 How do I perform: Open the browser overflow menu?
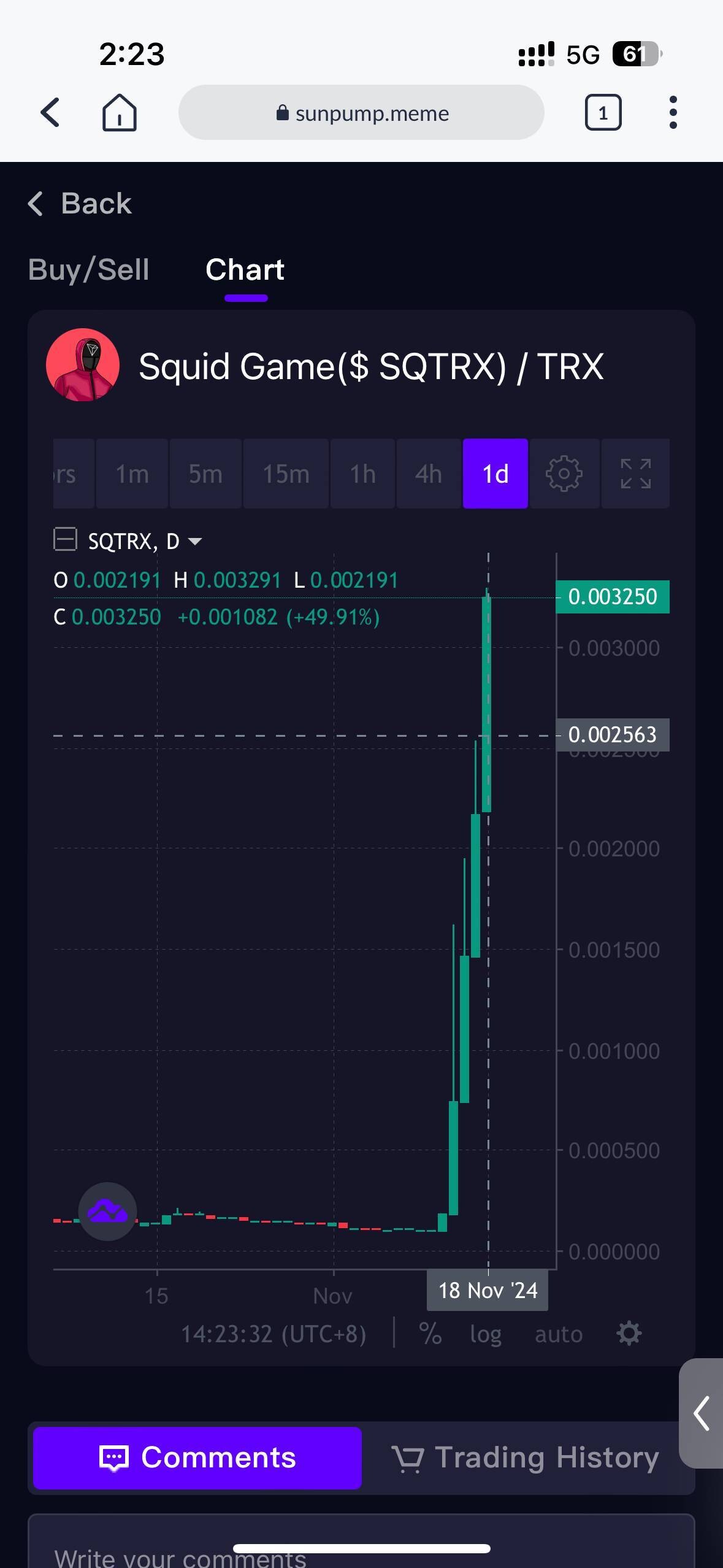[x=673, y=113]
